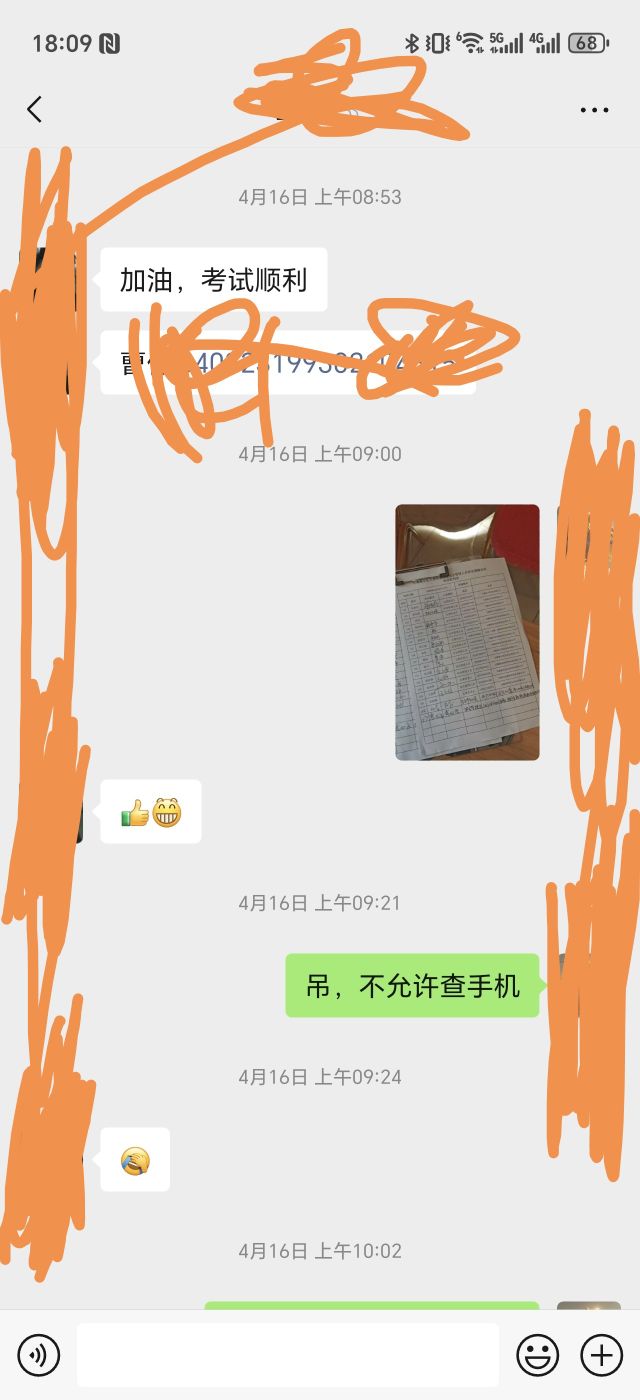Tap the message text input field
The width and height of the screenshot is (640, 1400).
click(x=288, y=1355)
